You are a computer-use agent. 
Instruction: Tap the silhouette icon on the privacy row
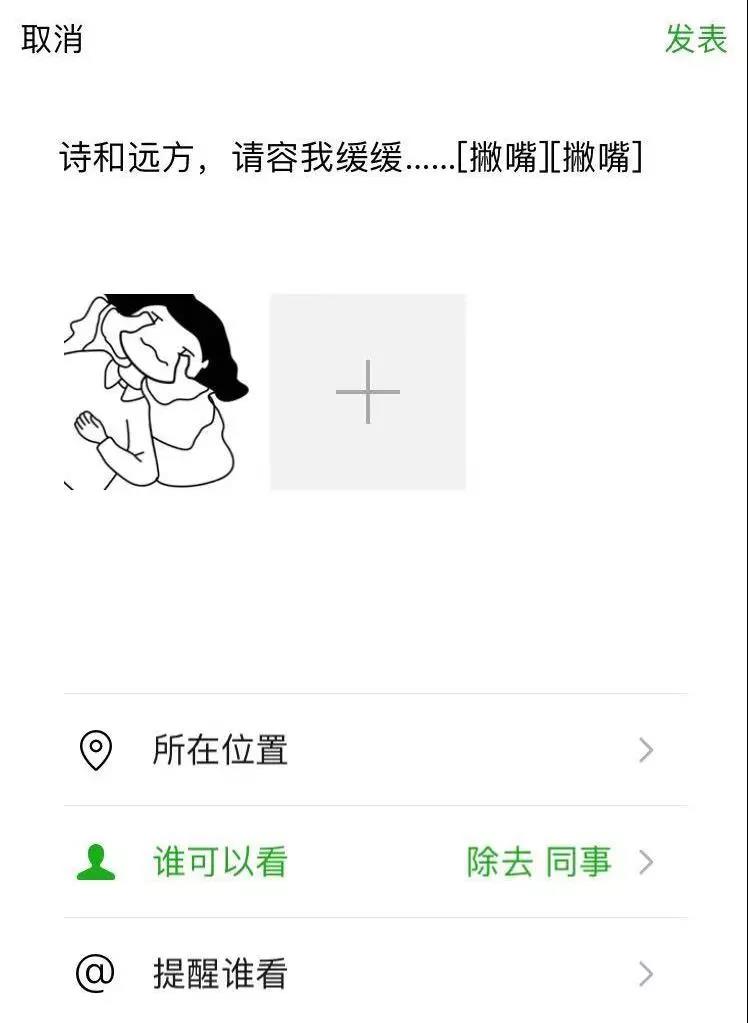coord(95,862)
